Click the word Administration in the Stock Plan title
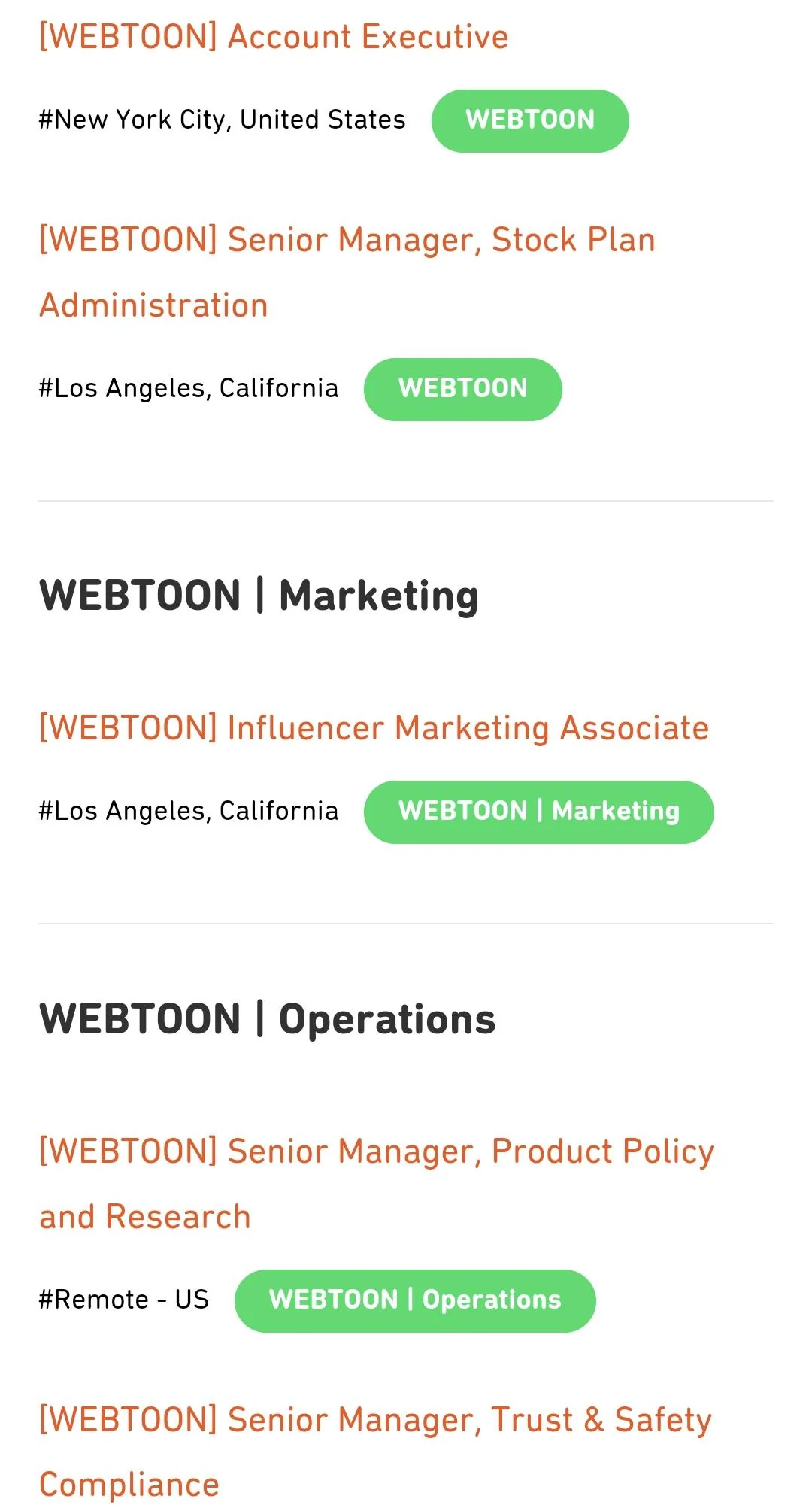This screenshot has height=1511, width=812. pyautogui.click(x=153, y=305)
